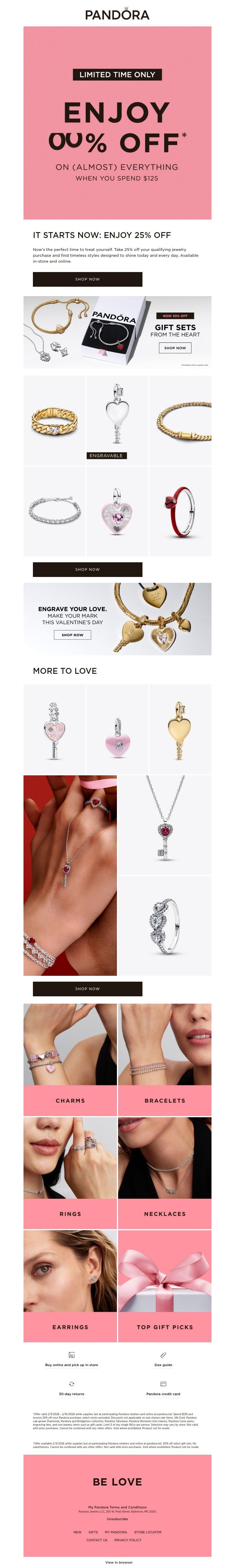This screenshot has width=235, height=1568.
Task: Open the My Pandora footer link
Action: pyautogui.click(x=116, y=1532)
